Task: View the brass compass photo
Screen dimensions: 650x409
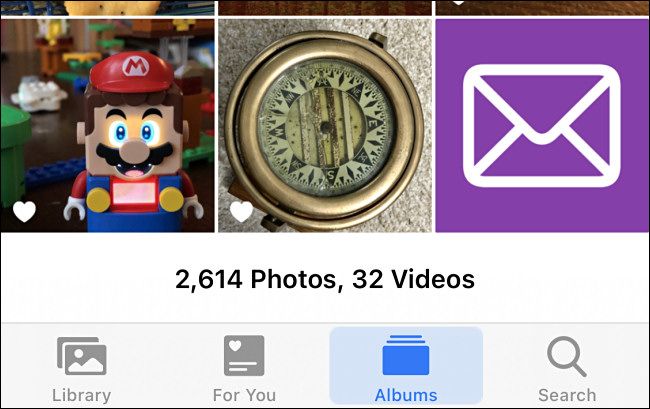Action: pyautogui.click(x=325, y=125)
